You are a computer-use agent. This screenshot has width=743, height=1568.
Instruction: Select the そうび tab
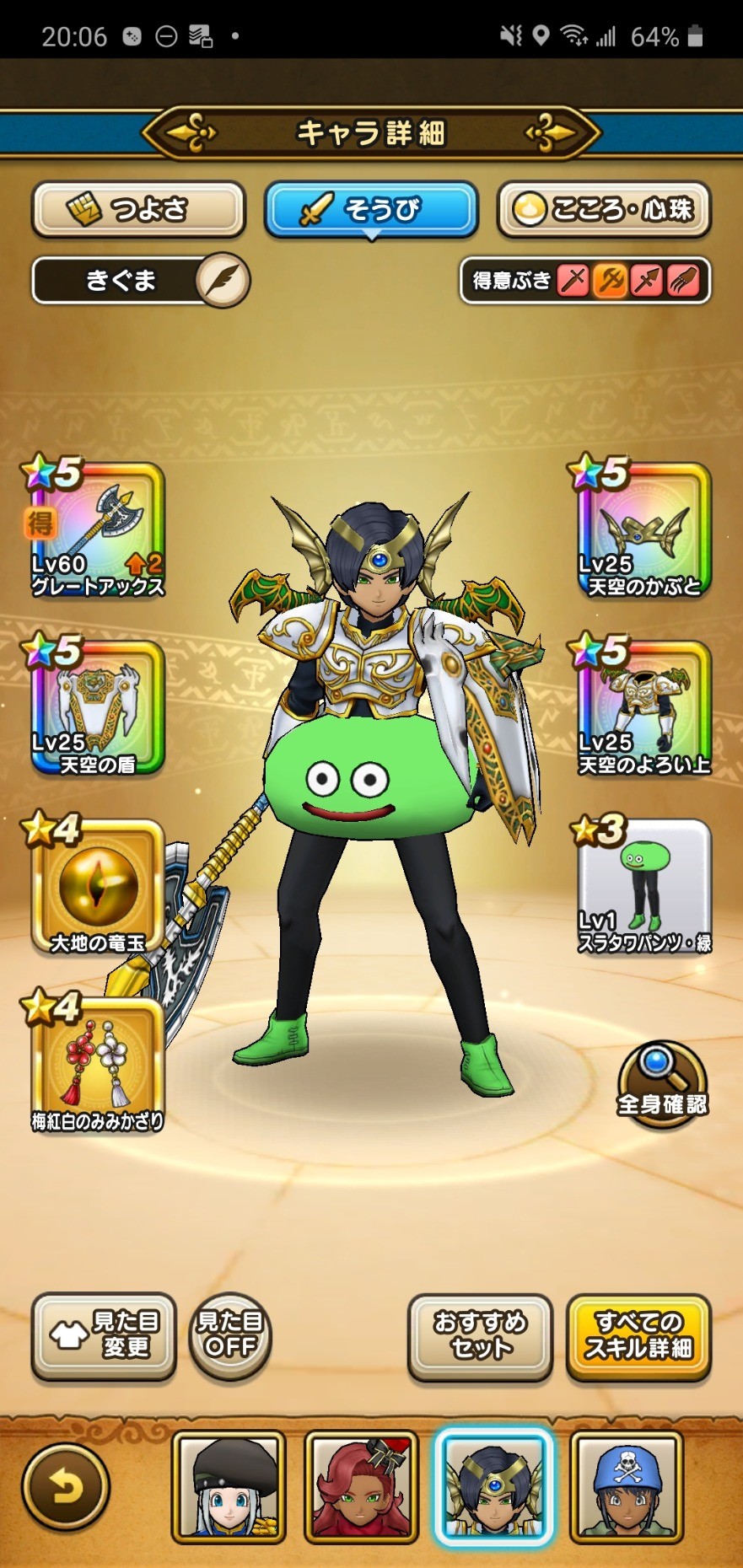[x=371, y=209]
